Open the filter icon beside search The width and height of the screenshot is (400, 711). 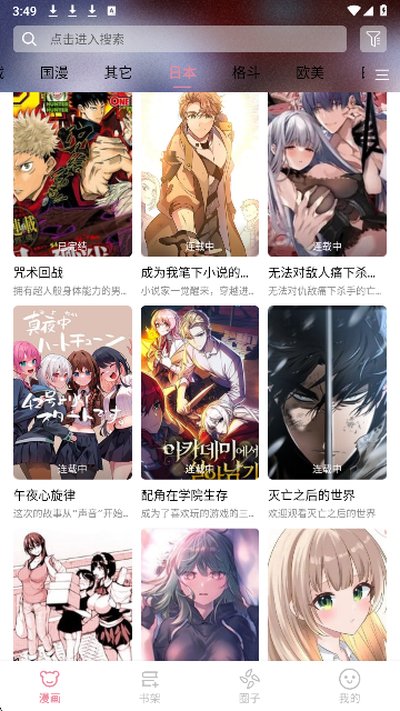pos(373,39)
